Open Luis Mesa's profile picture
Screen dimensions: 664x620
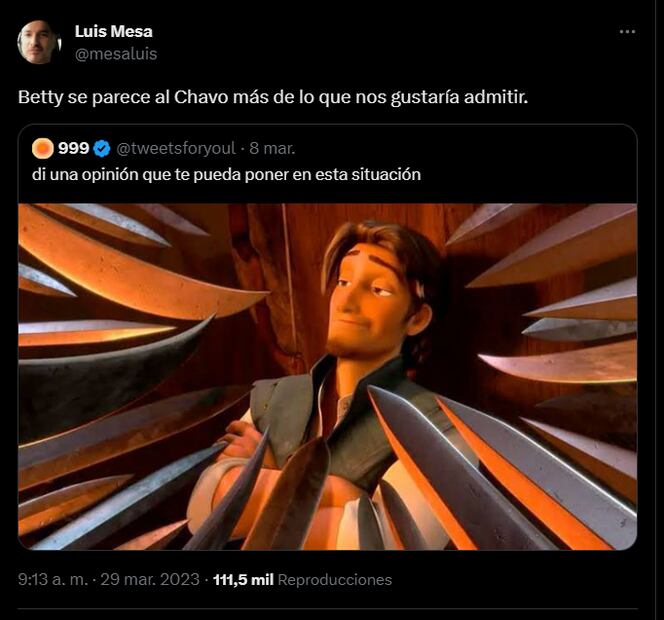point(39,42)
